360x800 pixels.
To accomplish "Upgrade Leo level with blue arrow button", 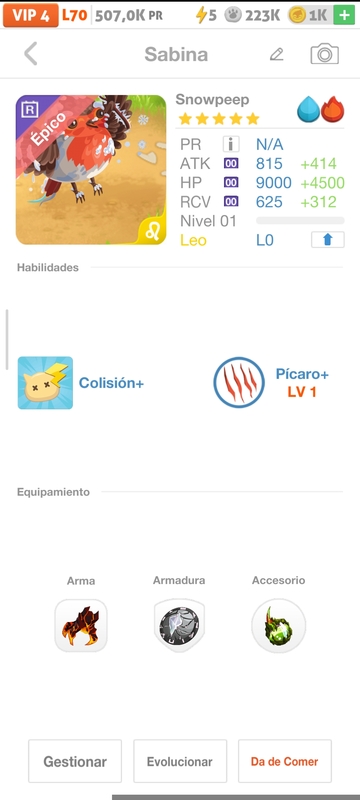I will tap(327, 240).
